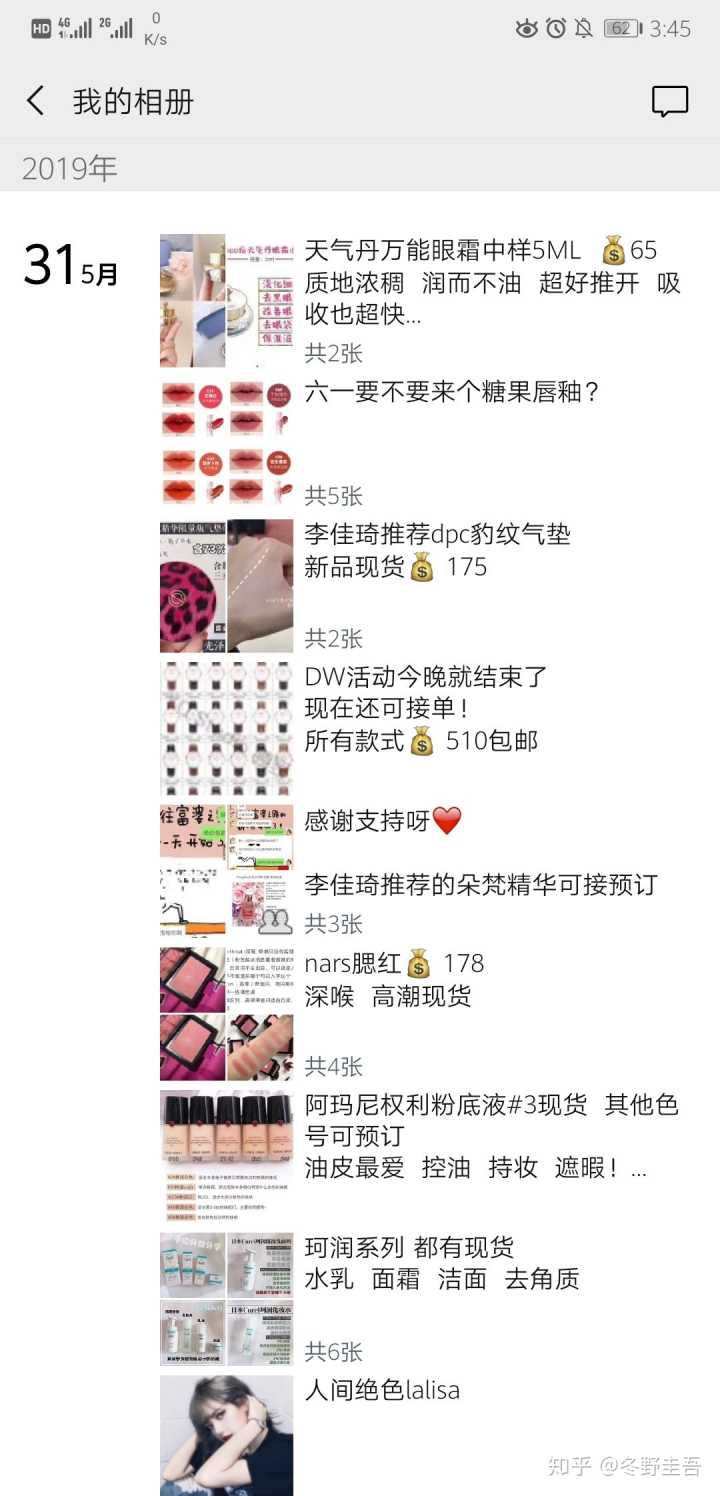This screenshot has height=1496, width=720.
Task: View the 六一要不要来个糖果唇釉 post
Action: pyautogui.click(x=452, y=392)
